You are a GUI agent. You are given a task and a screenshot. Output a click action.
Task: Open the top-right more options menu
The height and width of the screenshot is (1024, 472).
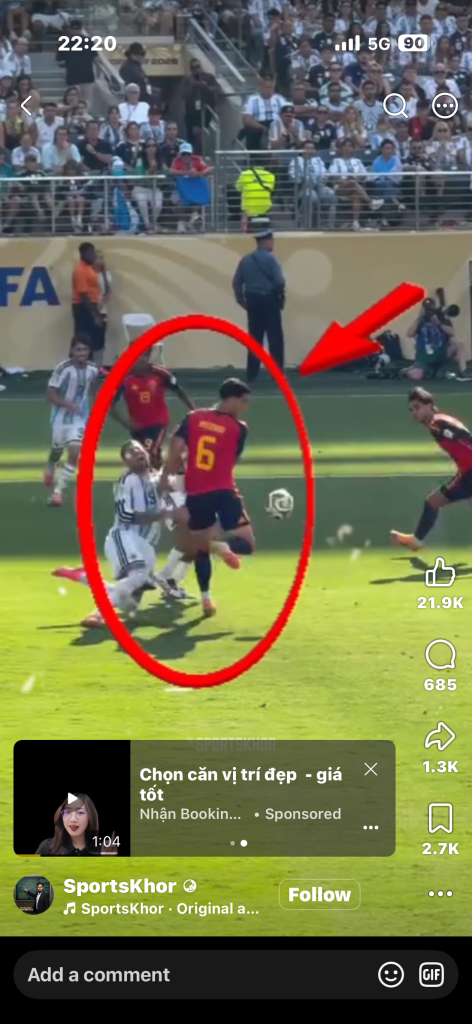point(445,105)
